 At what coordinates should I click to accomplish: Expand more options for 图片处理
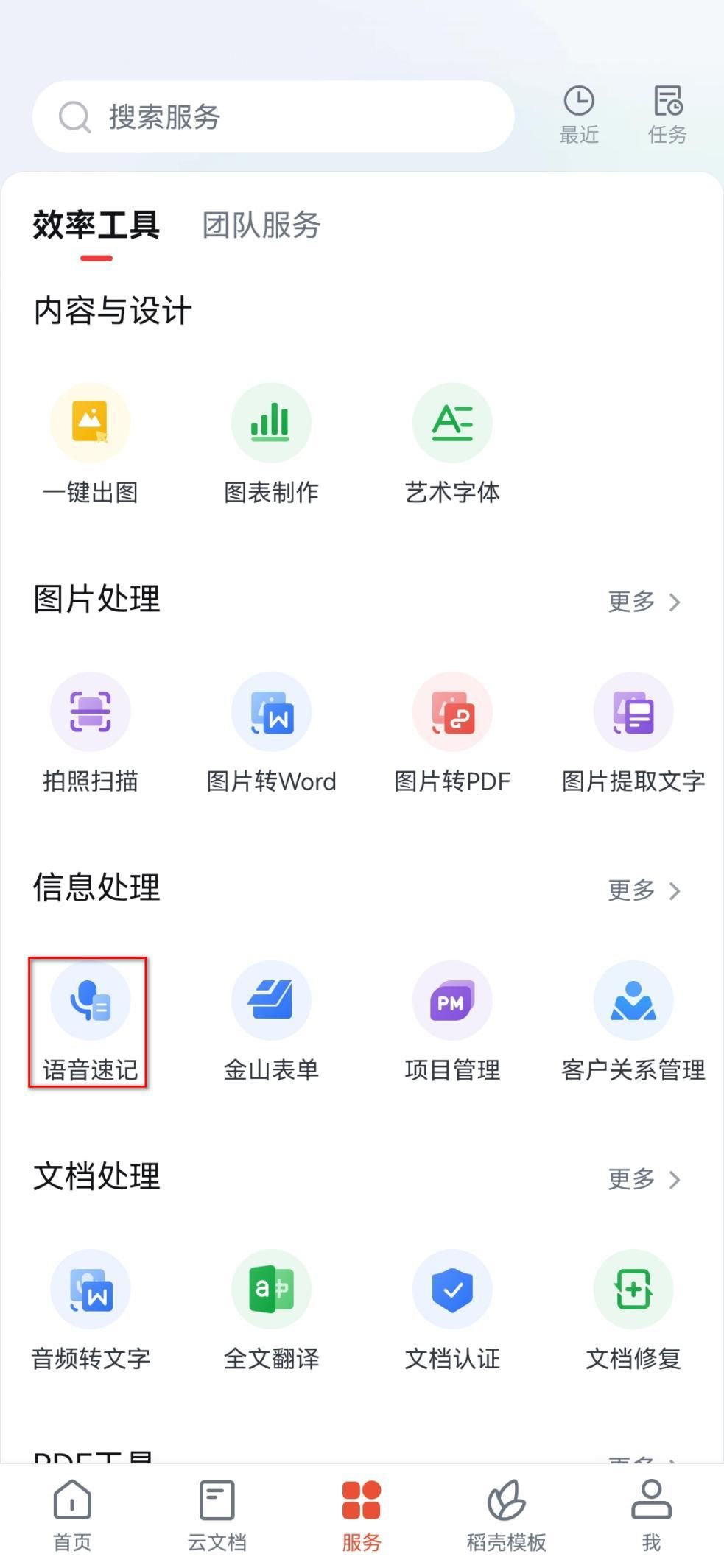tap(644, 602)
